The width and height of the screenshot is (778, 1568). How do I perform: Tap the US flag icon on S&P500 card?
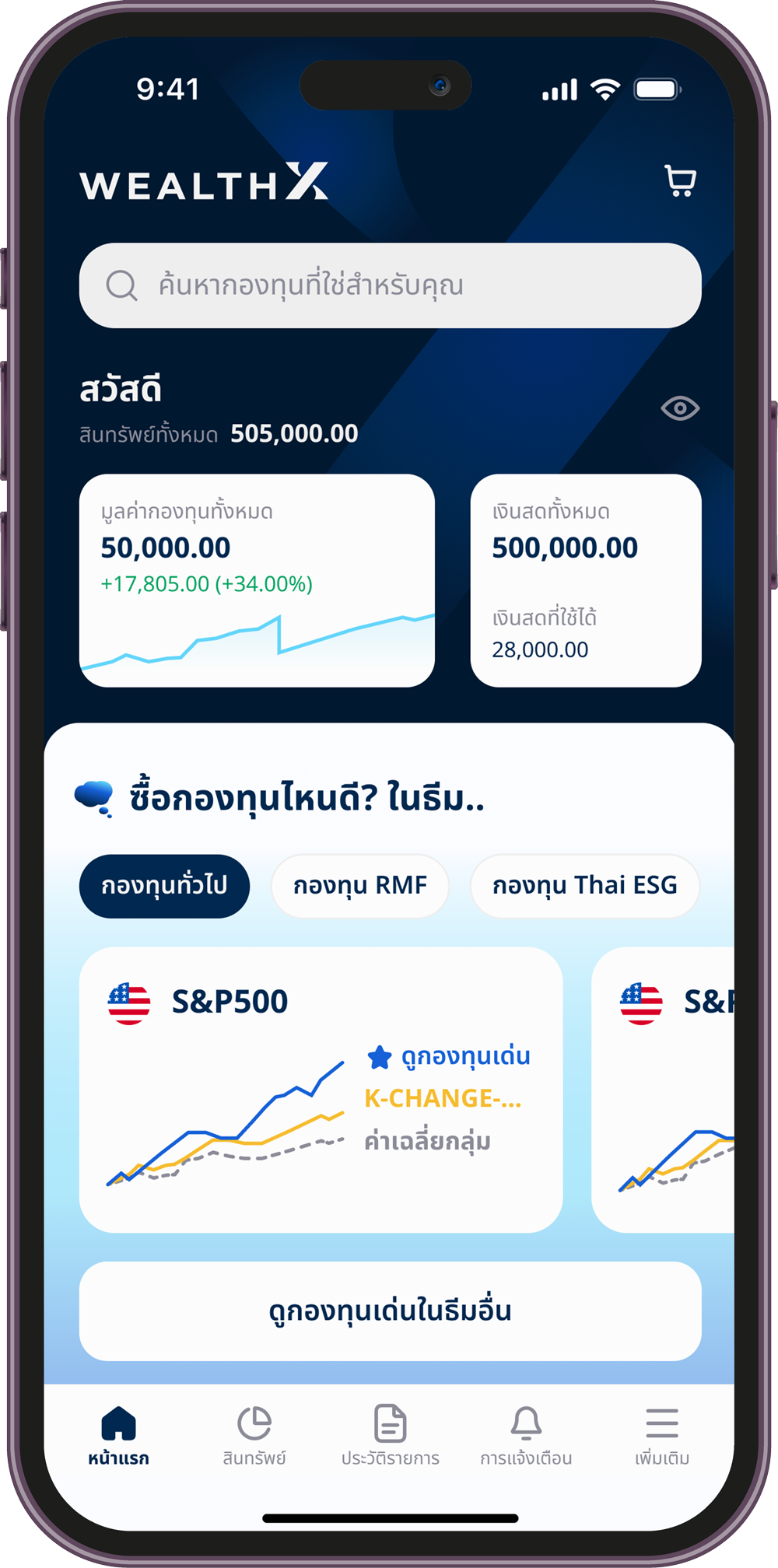click(x=128, y=1002)
